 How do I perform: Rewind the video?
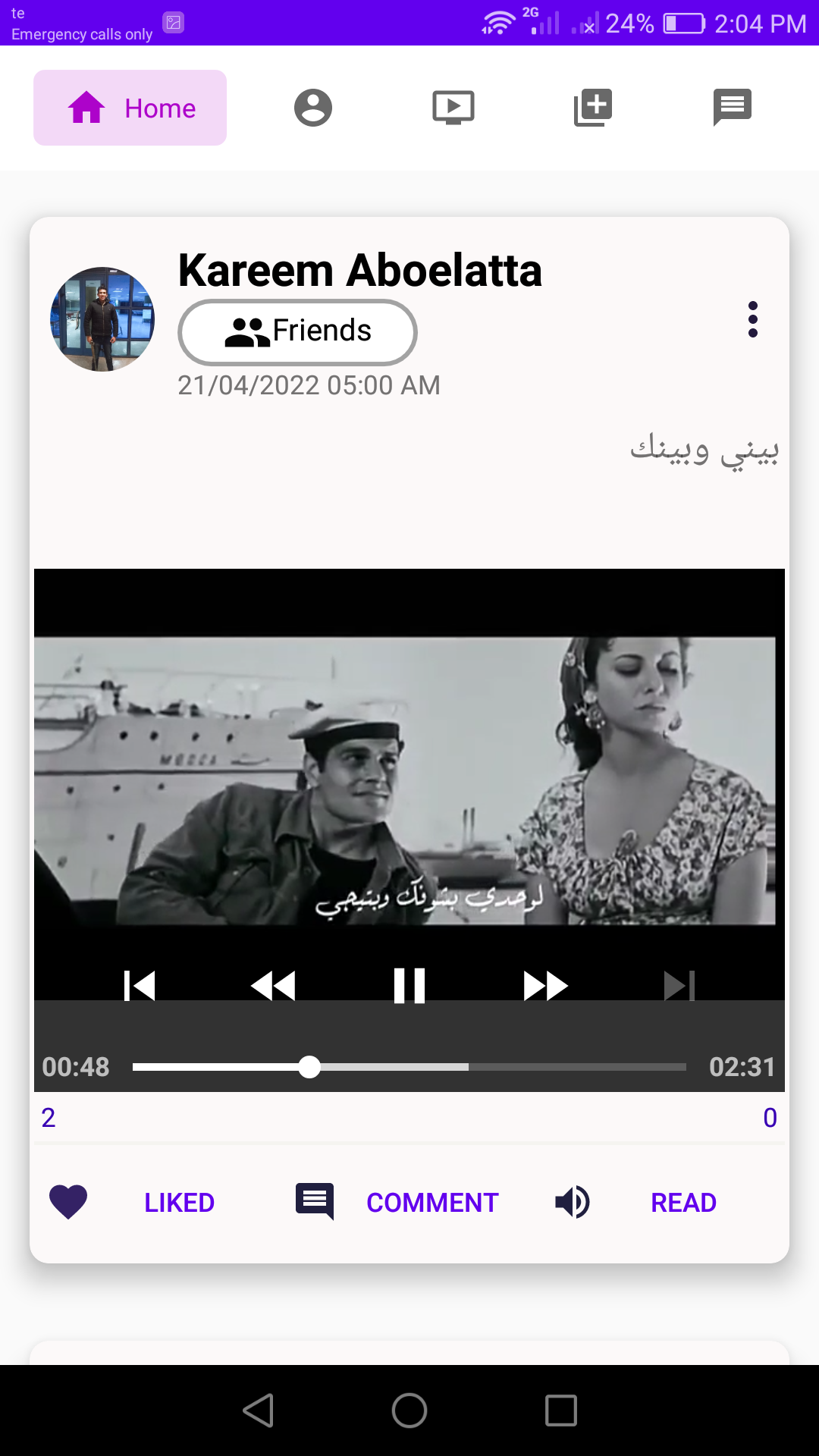273,986
